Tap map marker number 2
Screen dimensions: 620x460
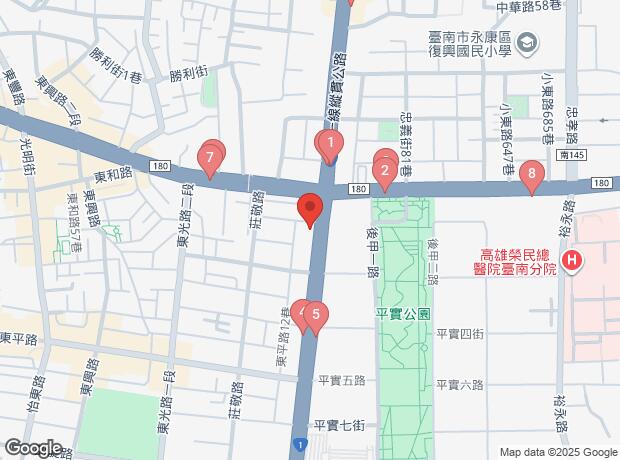tap(385, 168)
